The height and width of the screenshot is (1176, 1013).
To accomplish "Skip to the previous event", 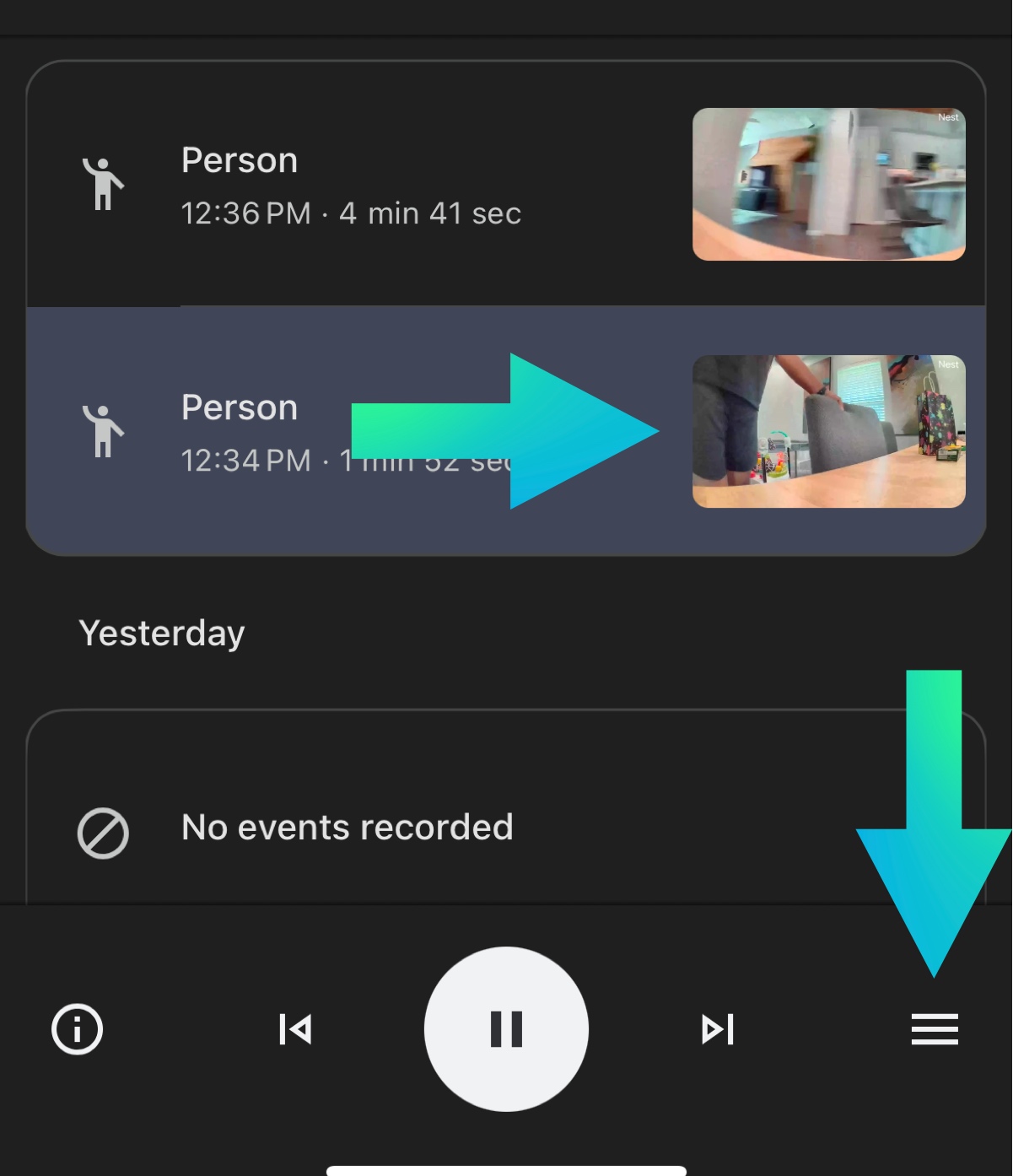I will pyautogui.click(x=295, y=1029).
